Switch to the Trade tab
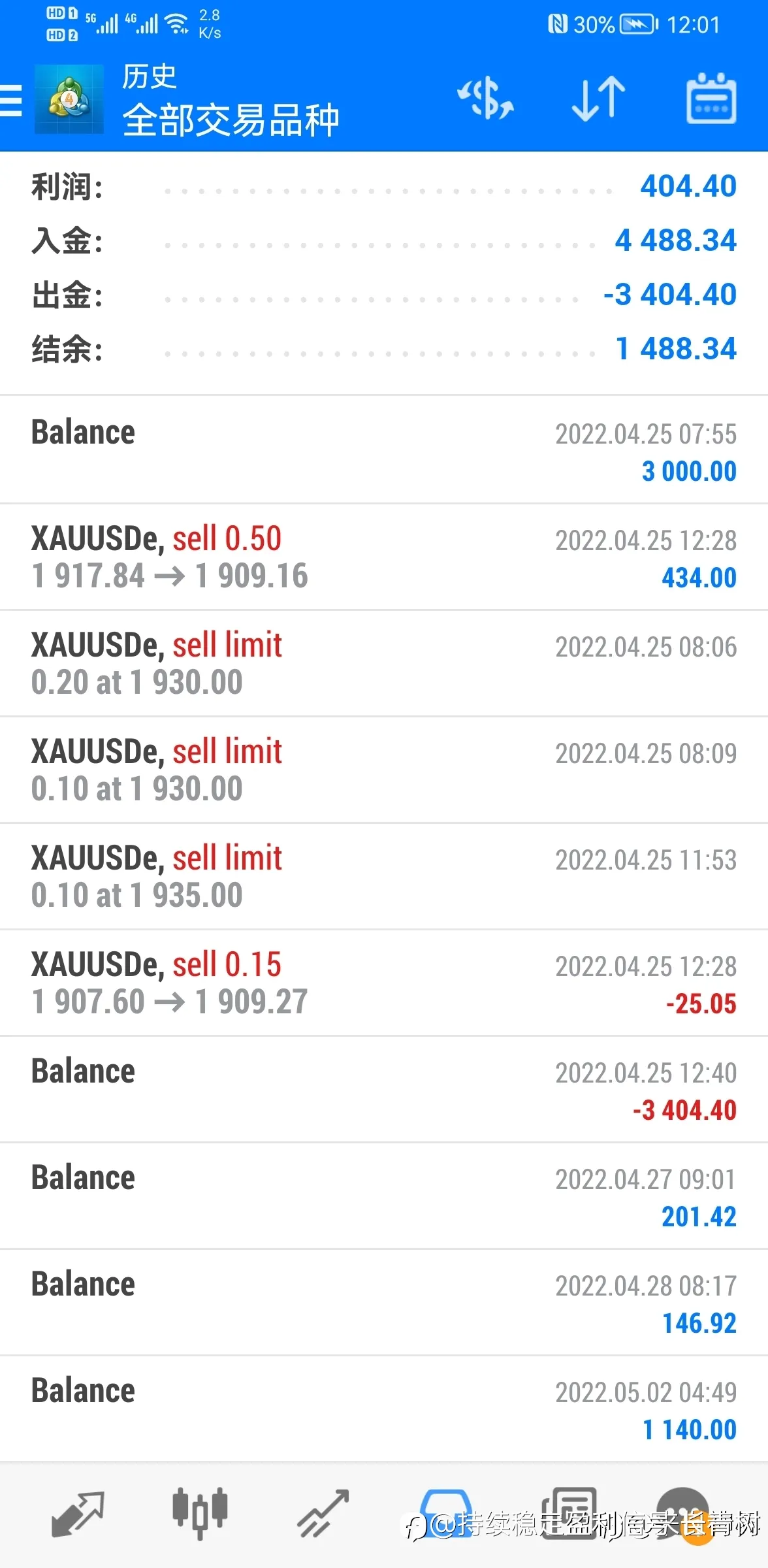This screenshot has width=768, height=1568. click(323, 1514)
